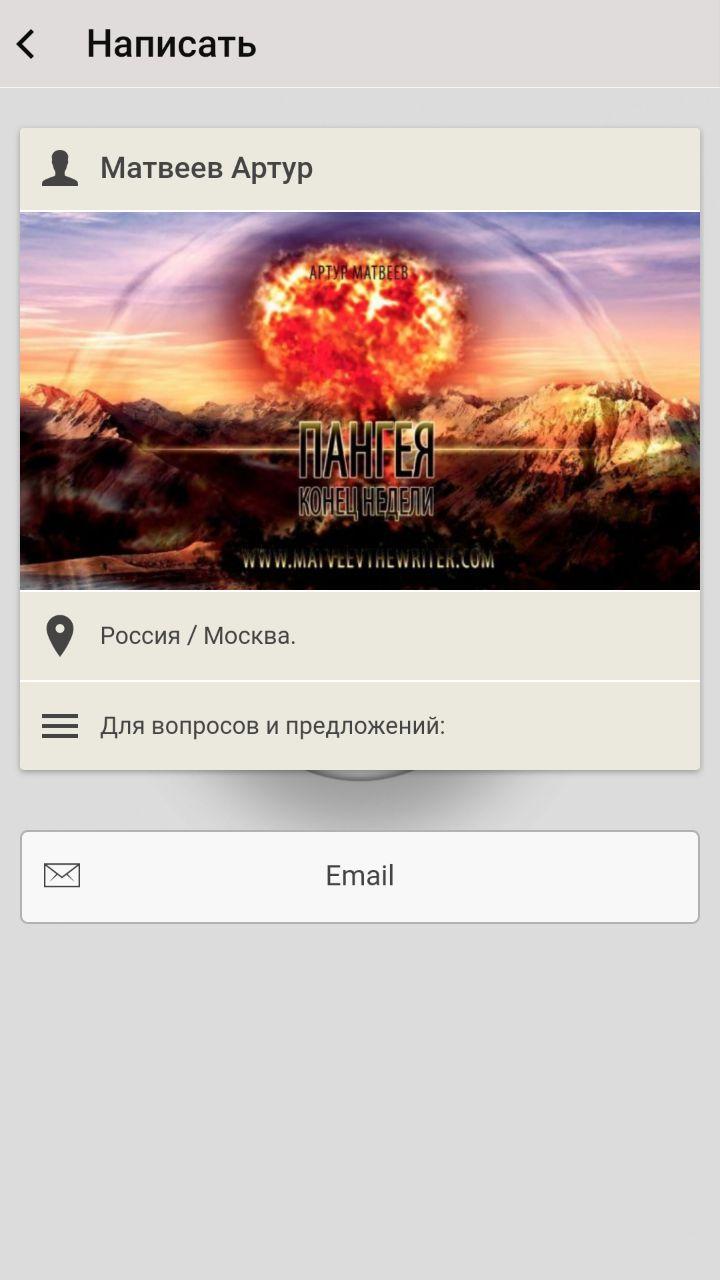Tap the Email button to write
Image resolution: width=720 pixels, height=1280 pixels.
coord(360,876)
